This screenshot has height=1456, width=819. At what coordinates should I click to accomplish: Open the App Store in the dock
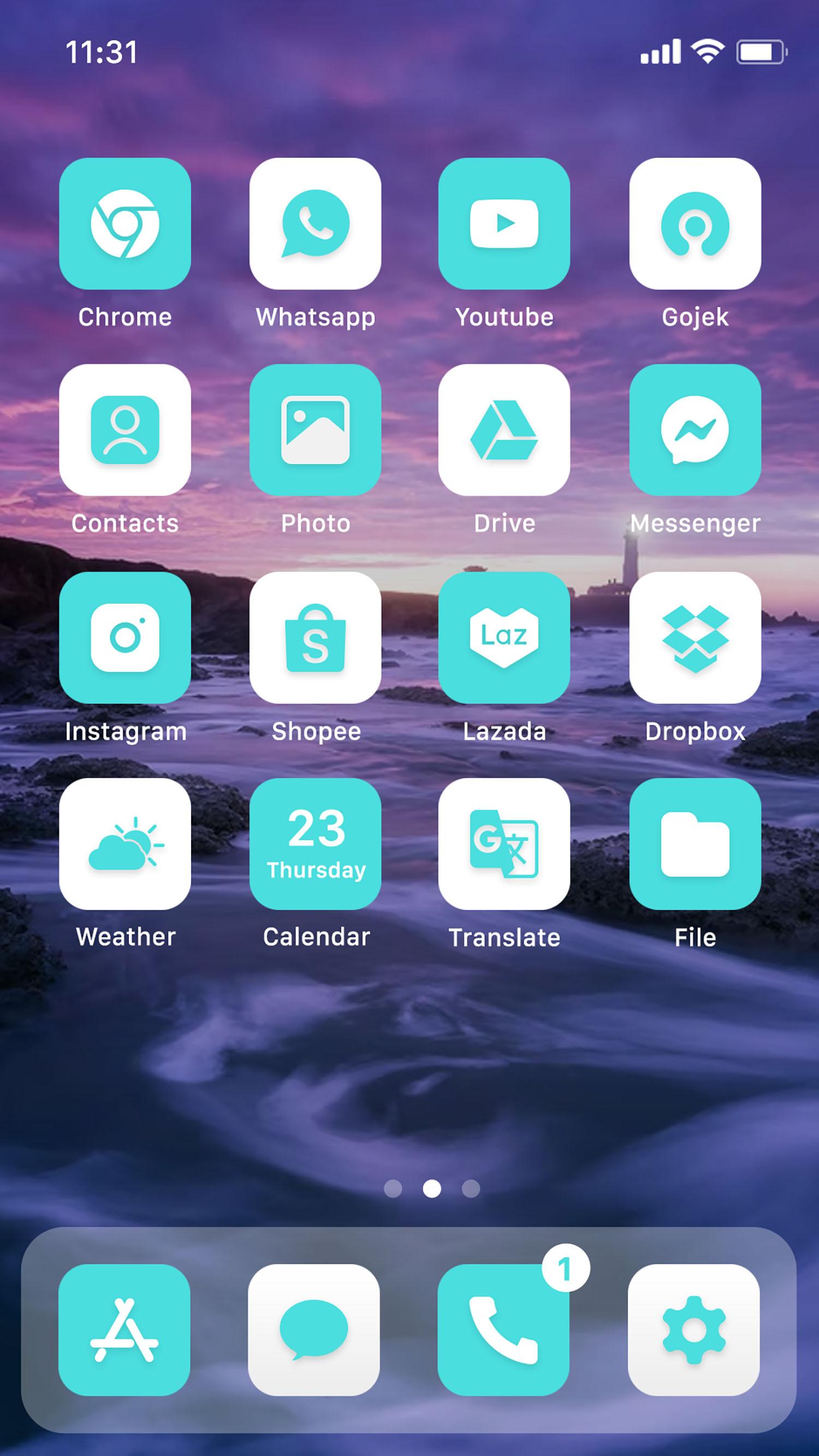[x=124, y=1330]
